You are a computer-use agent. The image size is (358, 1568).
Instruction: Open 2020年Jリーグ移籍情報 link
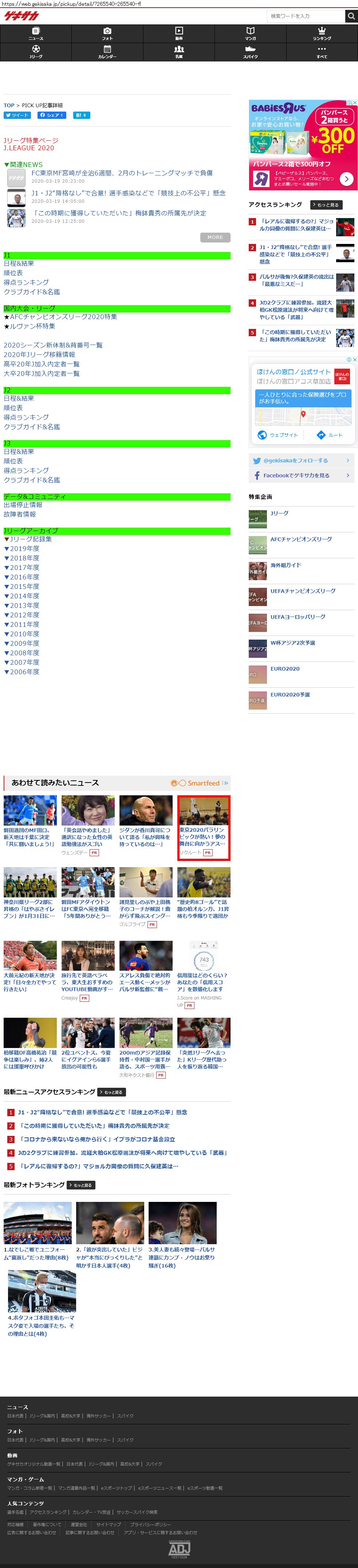39,354
